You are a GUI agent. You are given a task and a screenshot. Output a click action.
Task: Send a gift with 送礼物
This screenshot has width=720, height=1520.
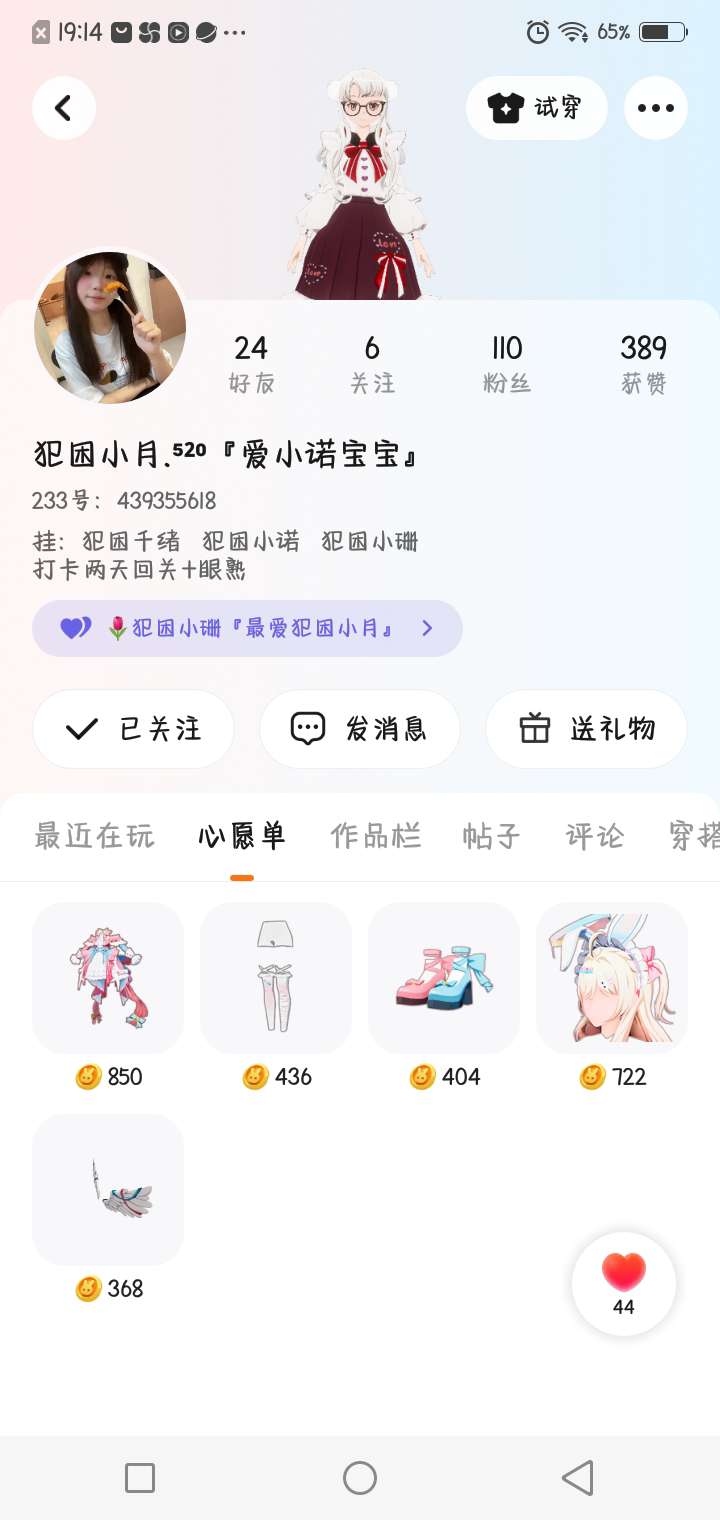coord(586,729)
